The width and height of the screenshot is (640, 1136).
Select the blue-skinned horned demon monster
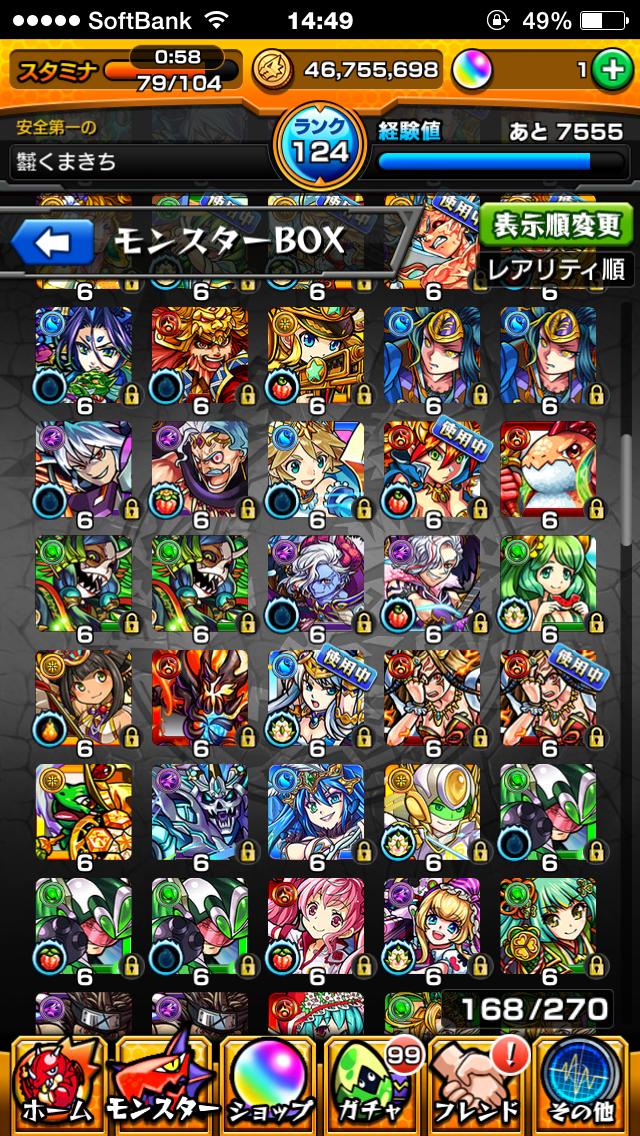(x=316, y=582)
